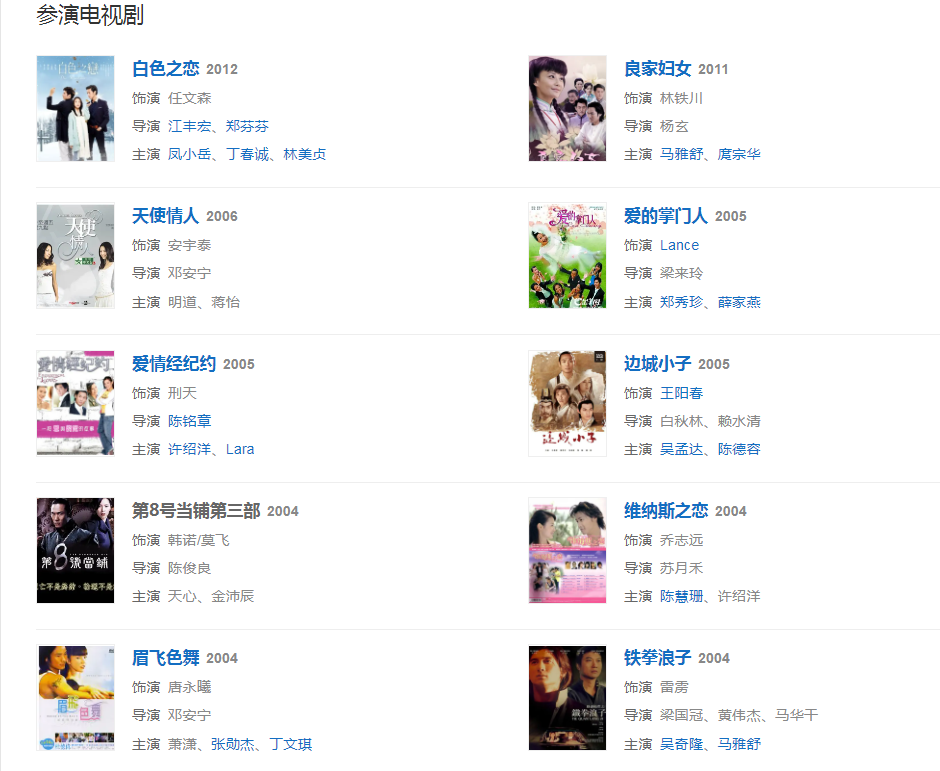Screen dimensions: 940x771
Task: Open actor 张勋杰's page
Action: click(x=232, y=744)
